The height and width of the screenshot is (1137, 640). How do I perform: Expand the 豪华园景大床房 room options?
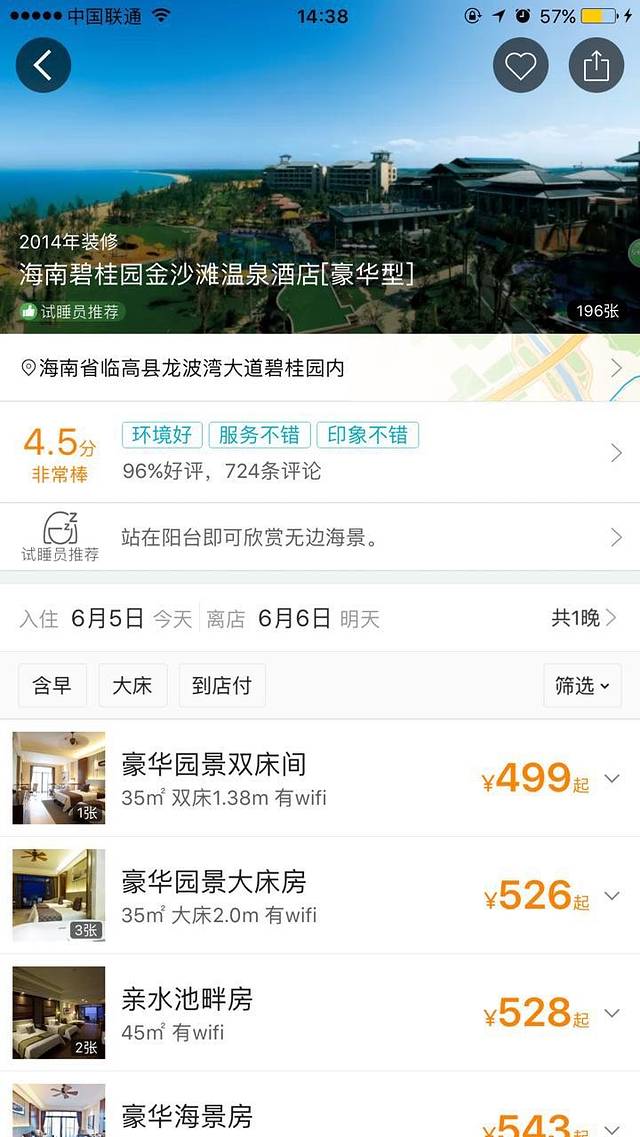613,896
